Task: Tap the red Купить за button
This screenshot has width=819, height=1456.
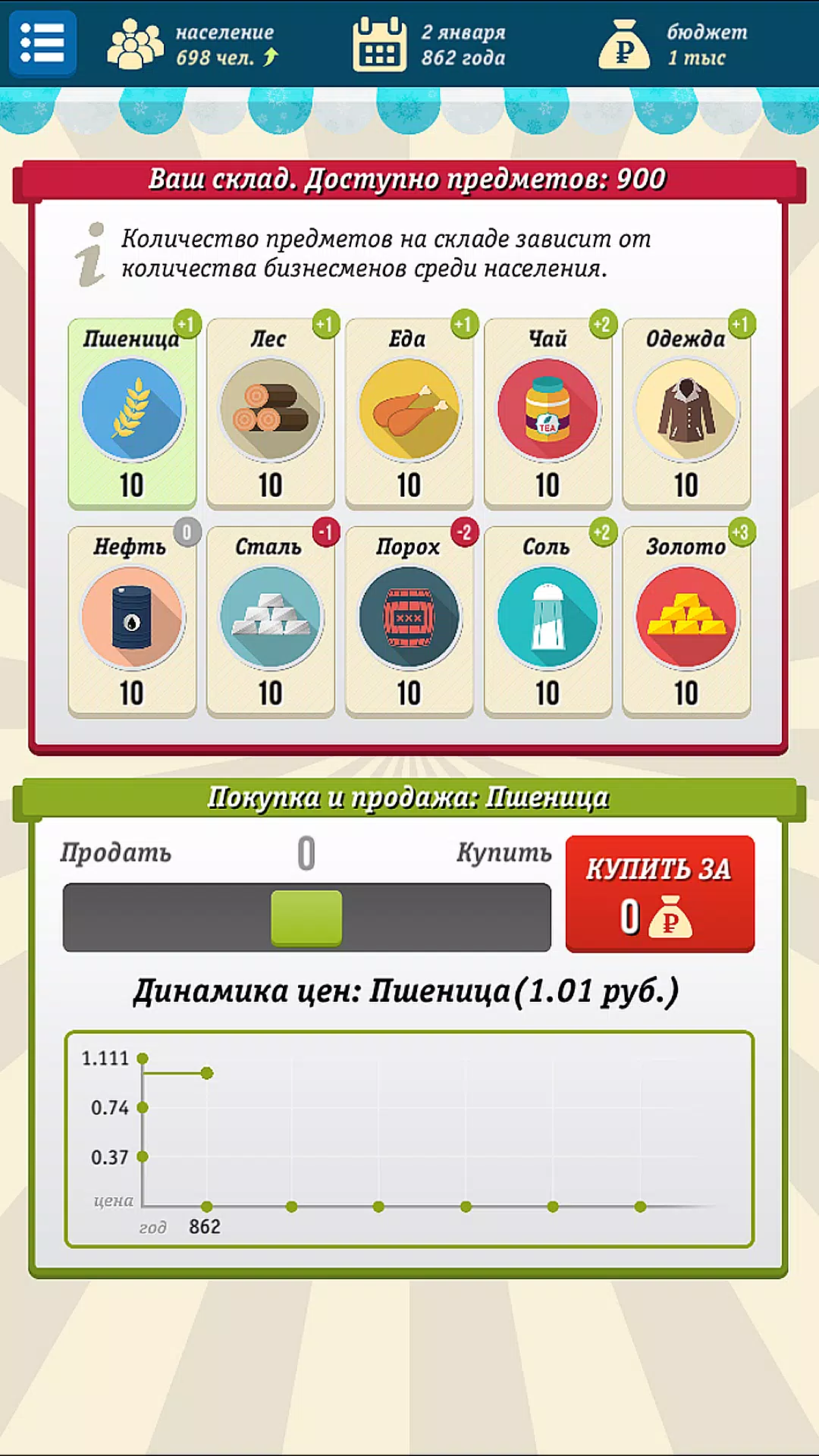Action: (660, 894)
